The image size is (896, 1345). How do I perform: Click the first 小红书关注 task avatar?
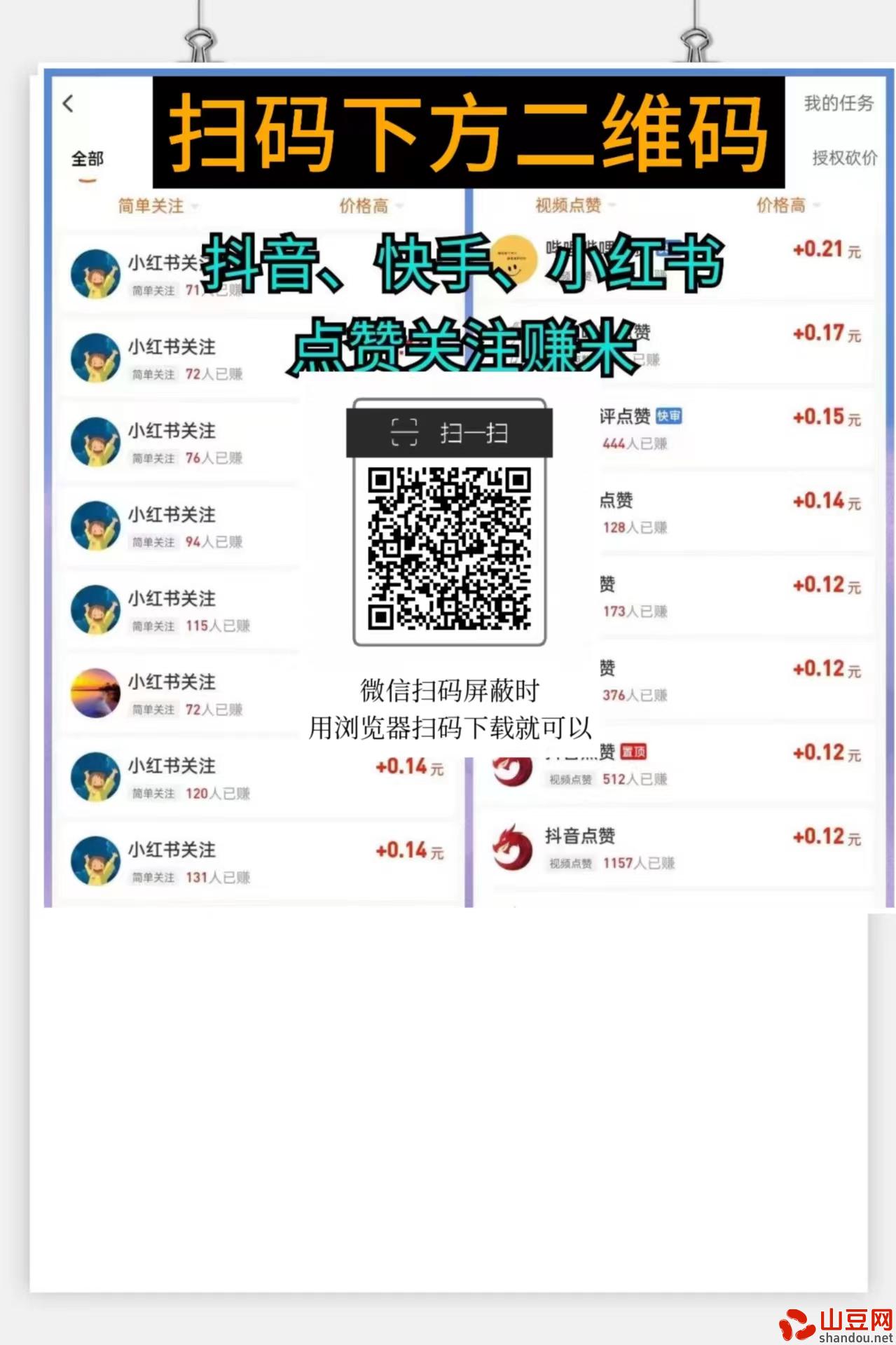(97, 273)
